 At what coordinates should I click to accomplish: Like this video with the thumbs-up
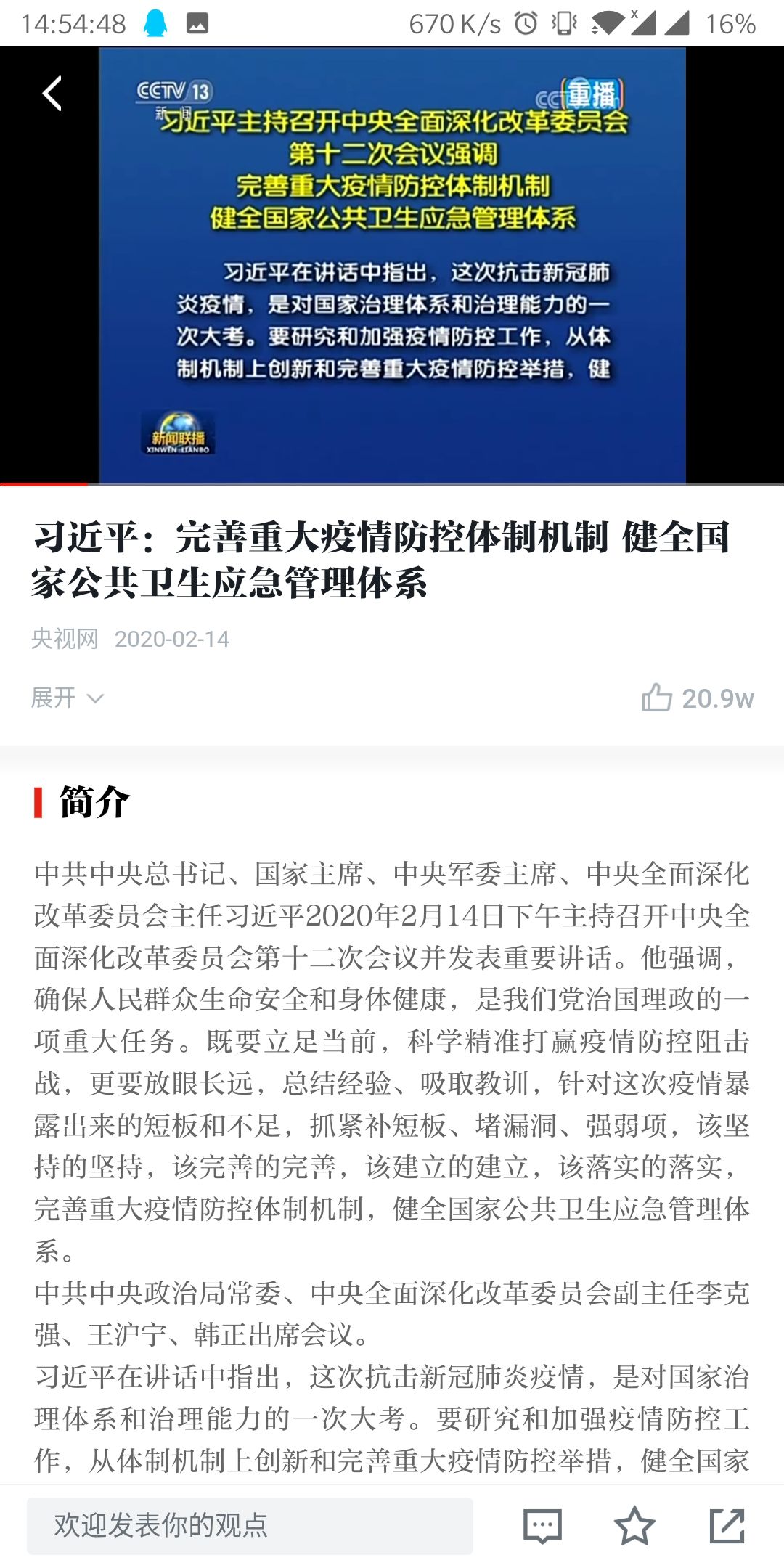point(657,698)
